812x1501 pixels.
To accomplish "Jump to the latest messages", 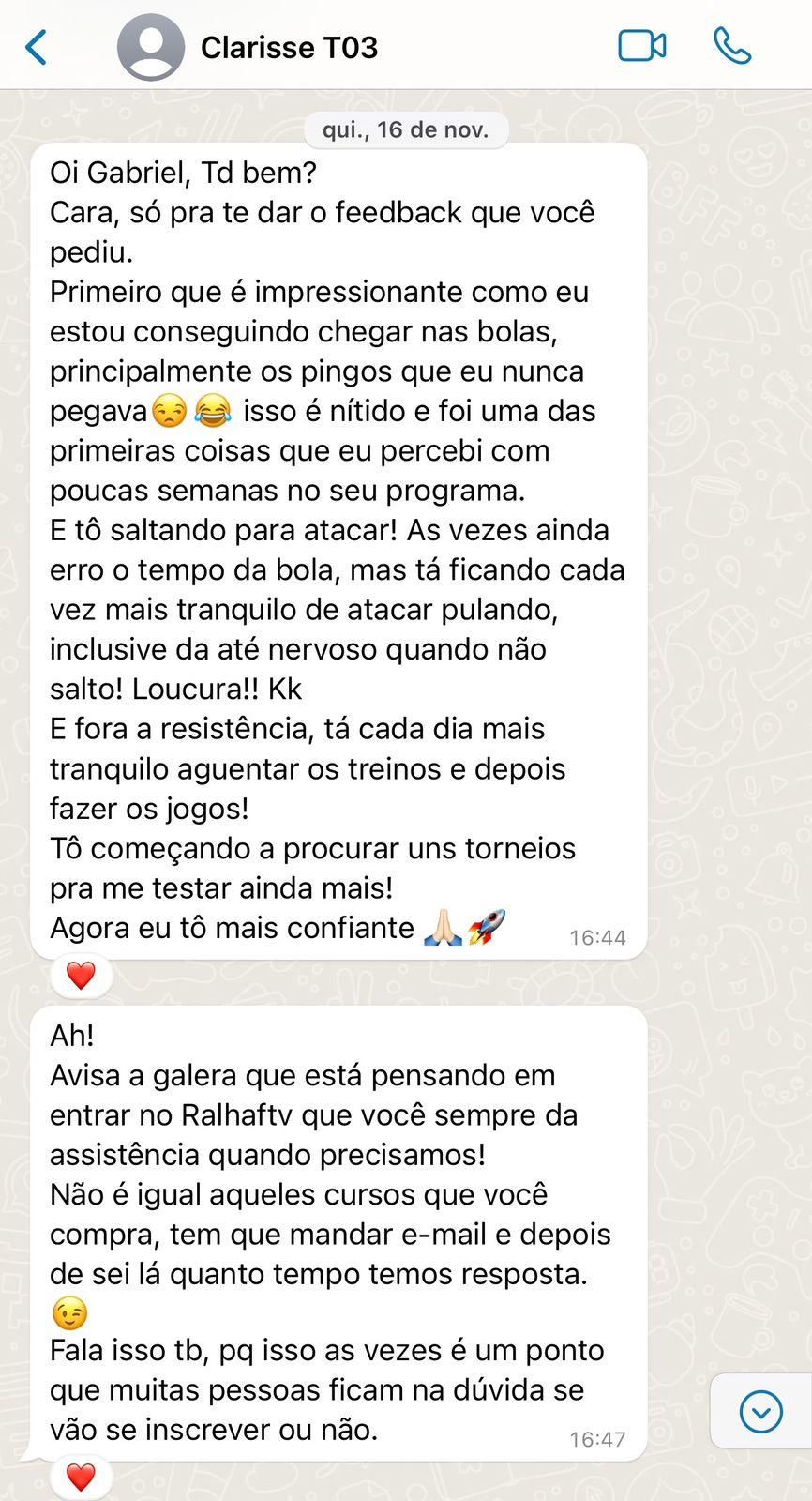I will click(760, 1411).
